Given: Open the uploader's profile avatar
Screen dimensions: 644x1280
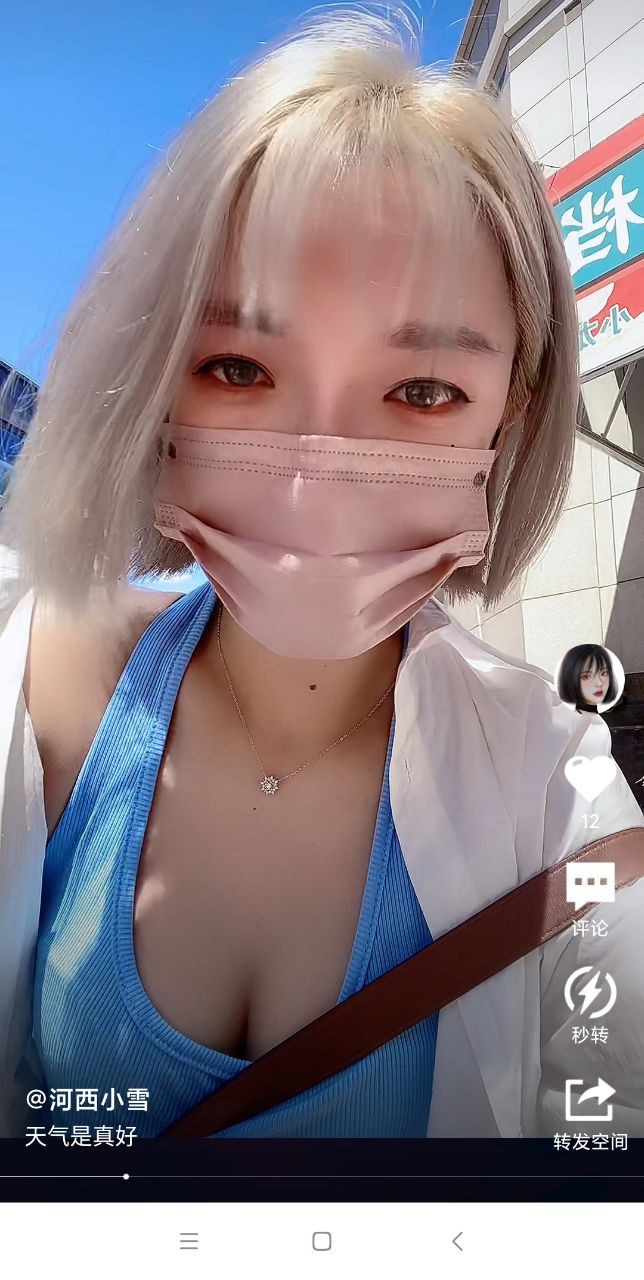Looking at the screenshot, I should 590,677.
